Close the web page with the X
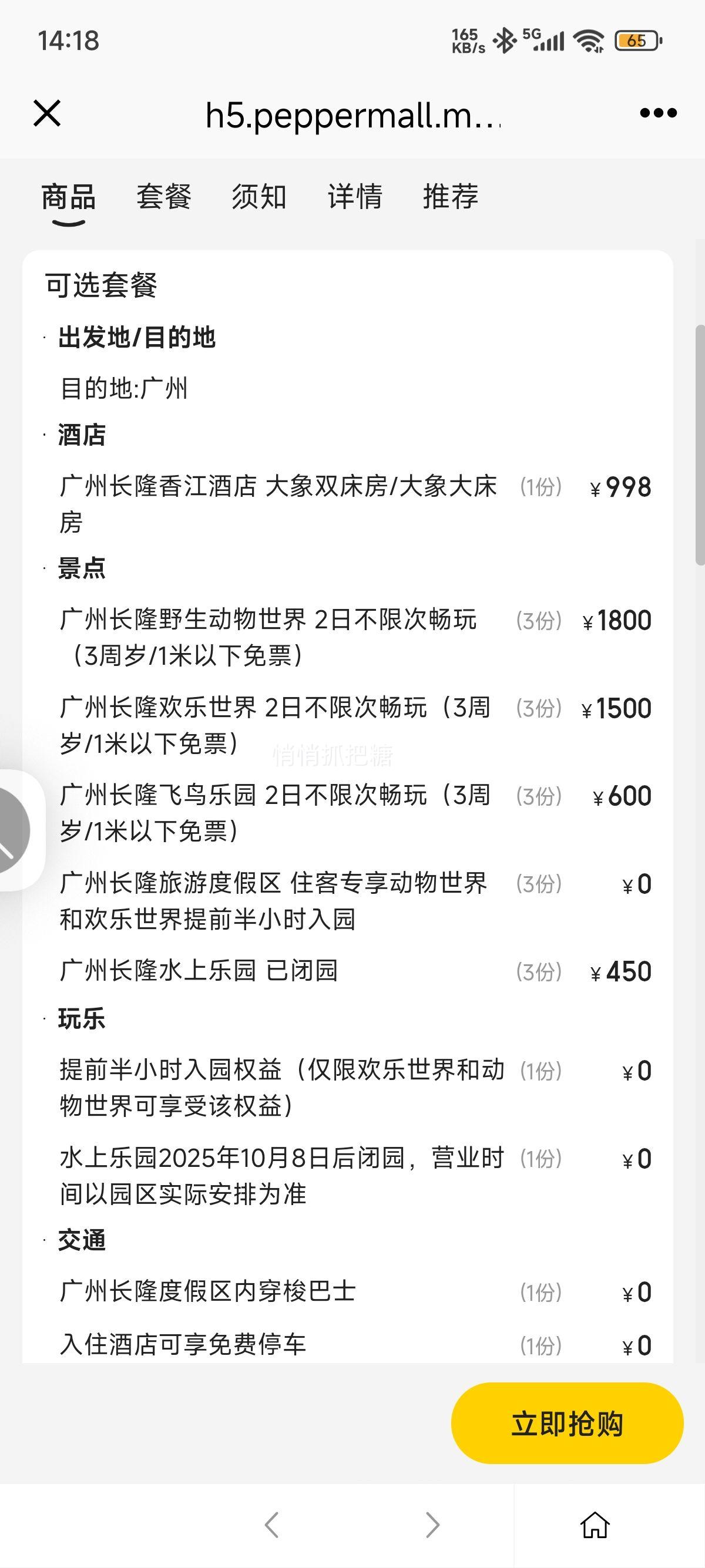 pyautogui.click(x=47, y=114)
